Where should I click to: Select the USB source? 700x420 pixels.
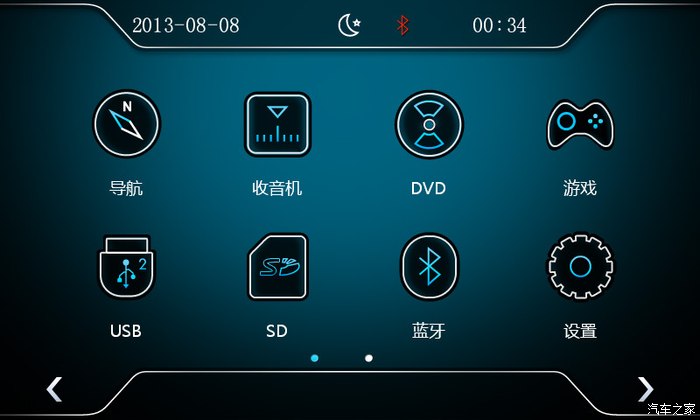pos(127,268)
